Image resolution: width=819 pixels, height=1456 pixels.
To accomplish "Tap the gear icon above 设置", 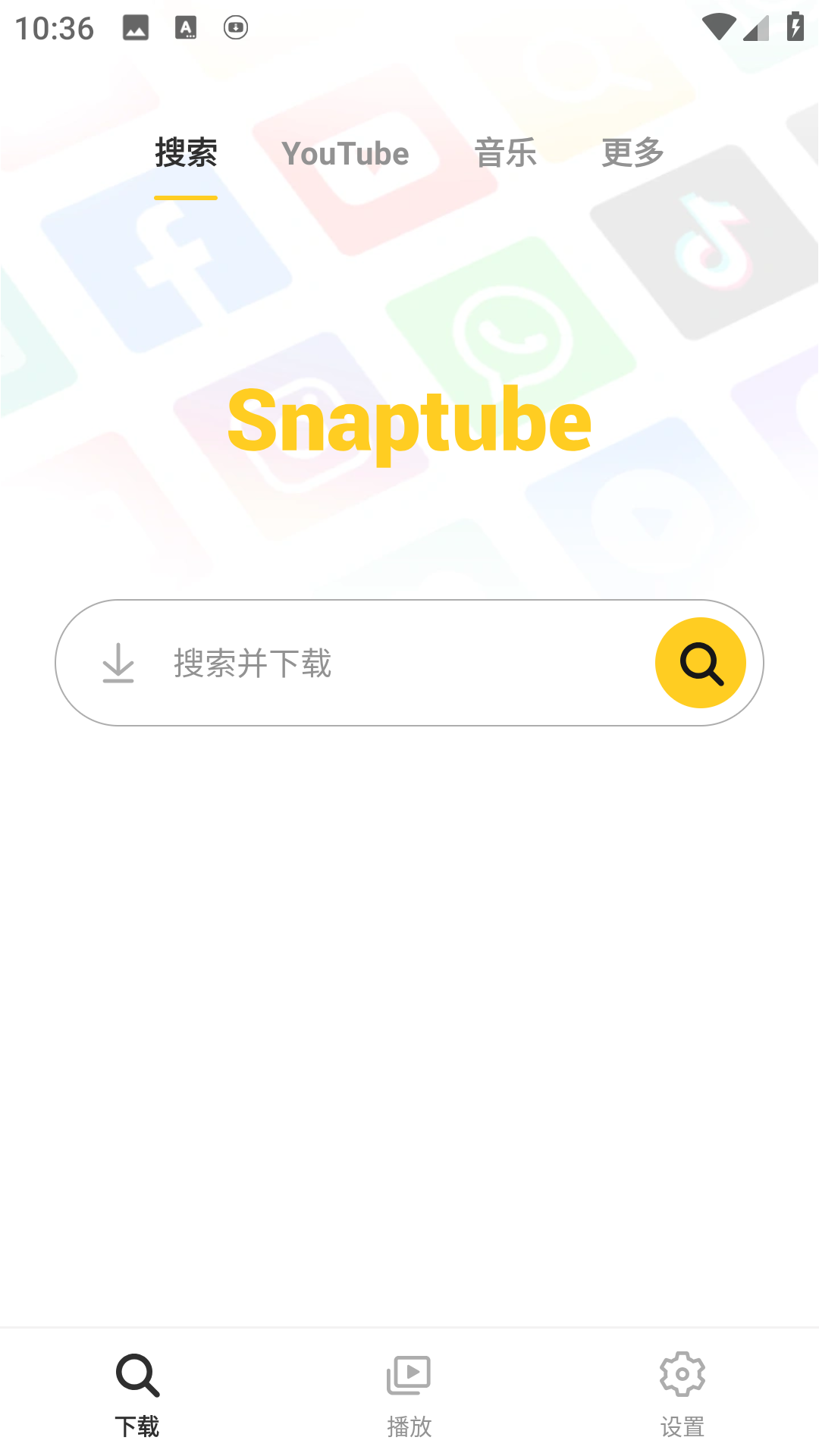I will [681, 1373].
